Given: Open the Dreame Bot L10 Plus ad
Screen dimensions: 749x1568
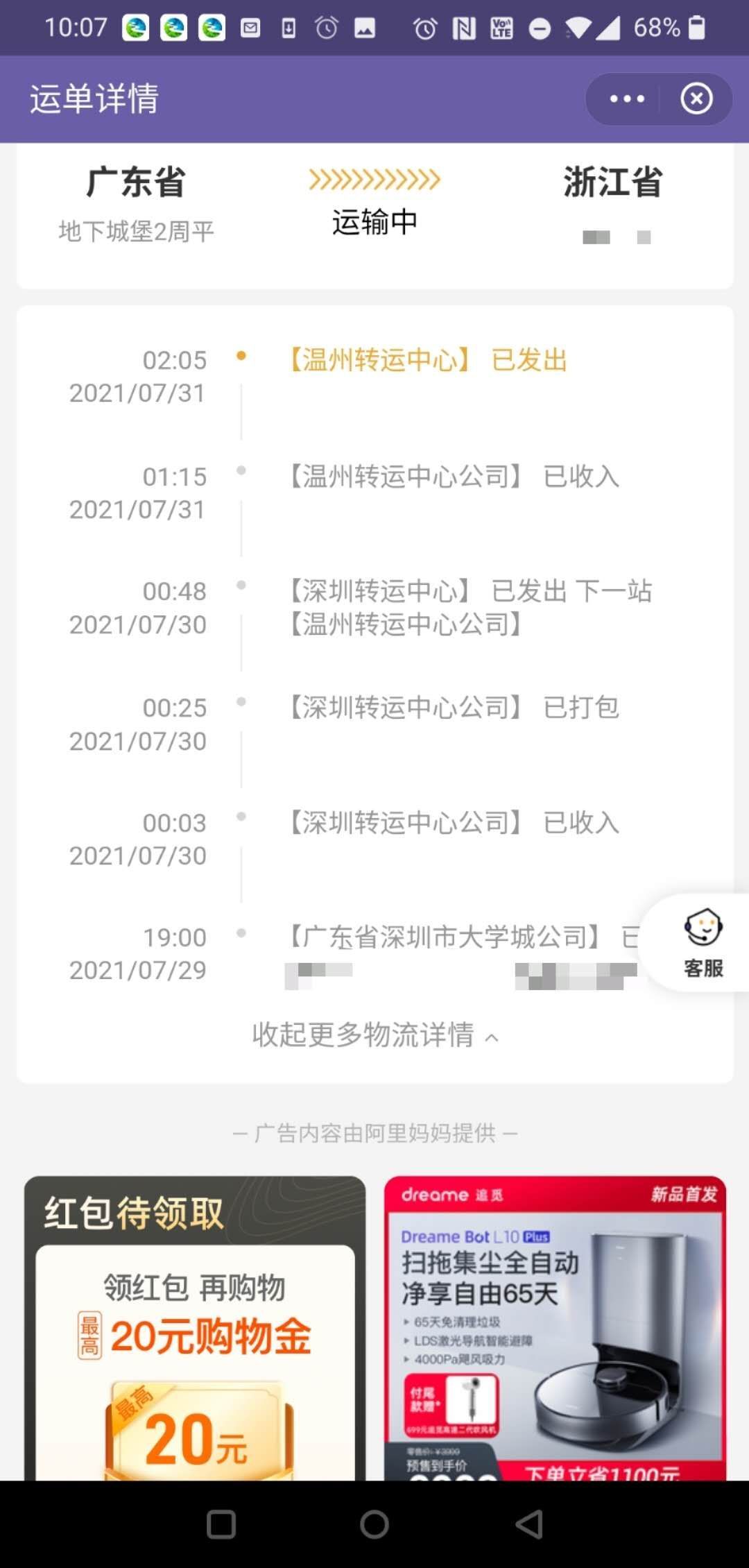Looking at the screenshot, I should [x=555, y=1328].
